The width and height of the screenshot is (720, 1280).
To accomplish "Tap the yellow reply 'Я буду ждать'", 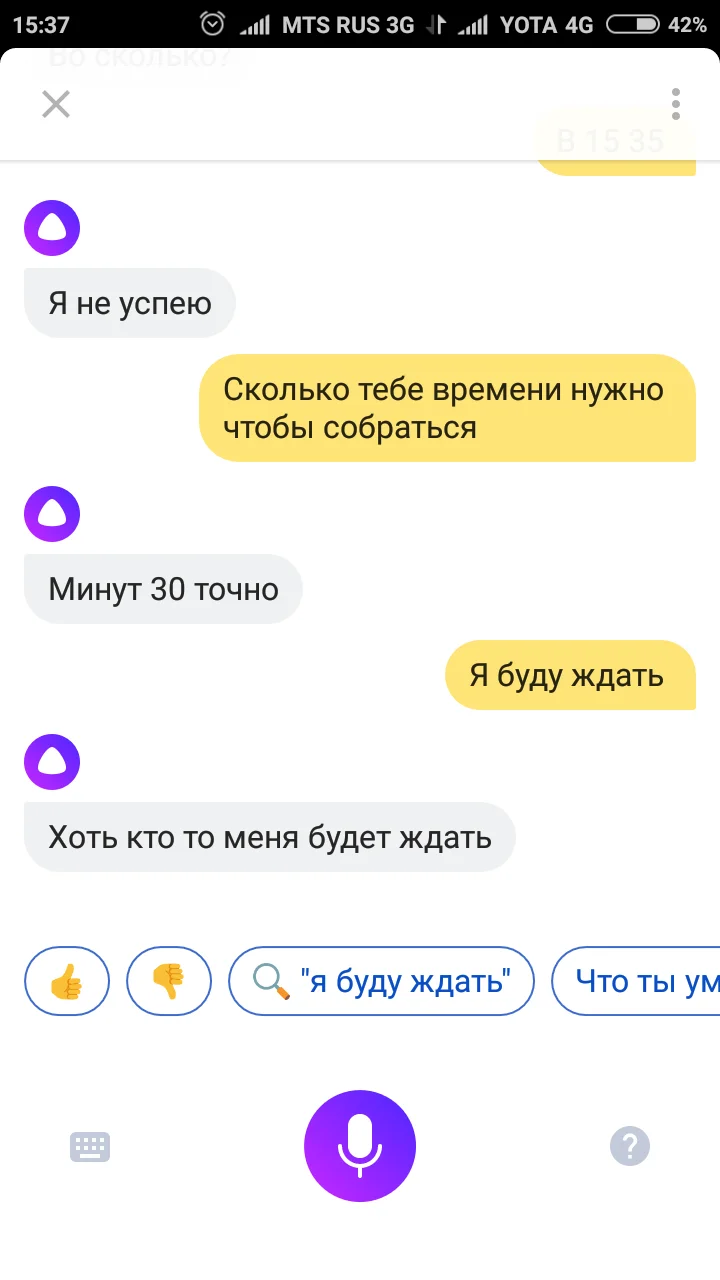I will coord(570,675).
